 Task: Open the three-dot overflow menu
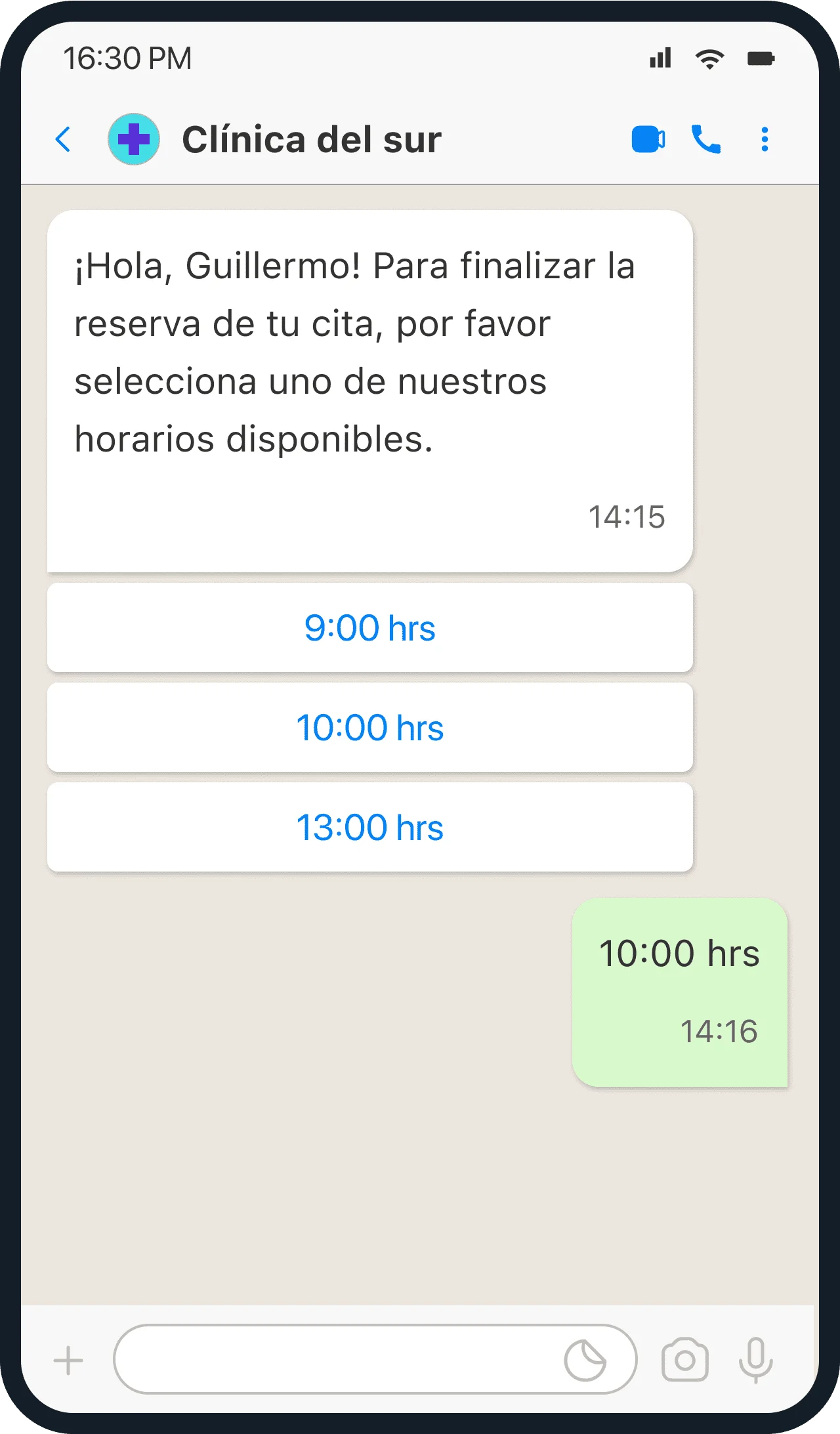coord(765,140)
